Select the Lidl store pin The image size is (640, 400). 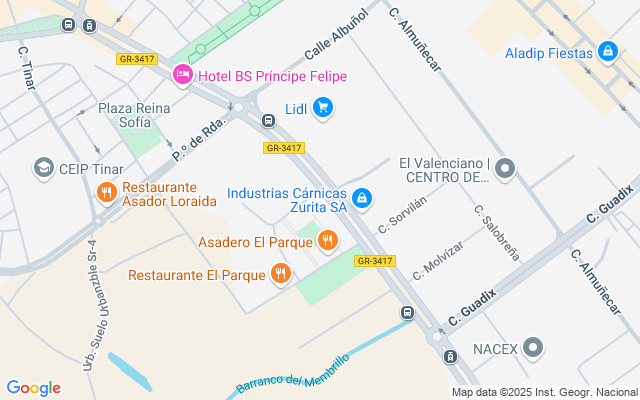click(x=322, y=107)
